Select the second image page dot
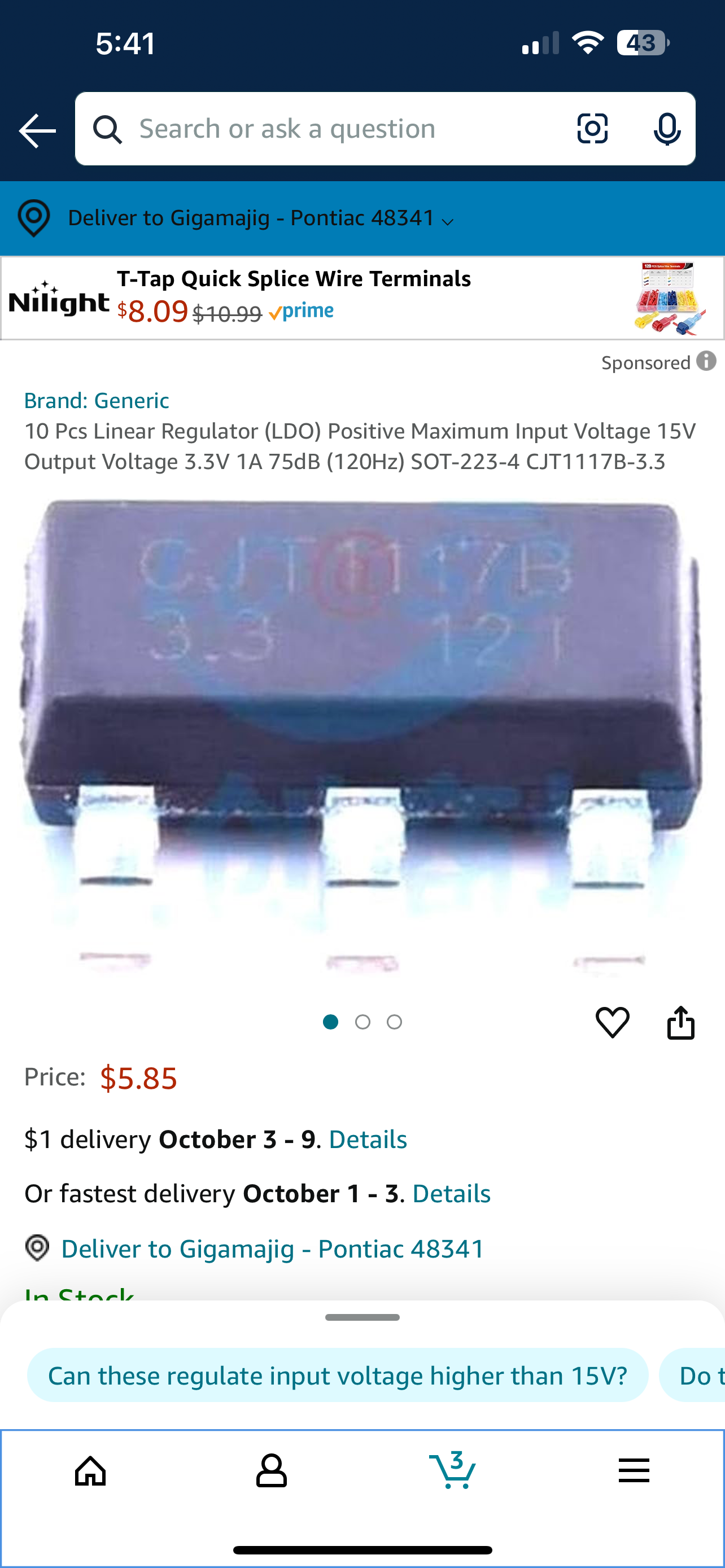The width and height of the screenshot is (725, 1568). (x=362, y=1022)
